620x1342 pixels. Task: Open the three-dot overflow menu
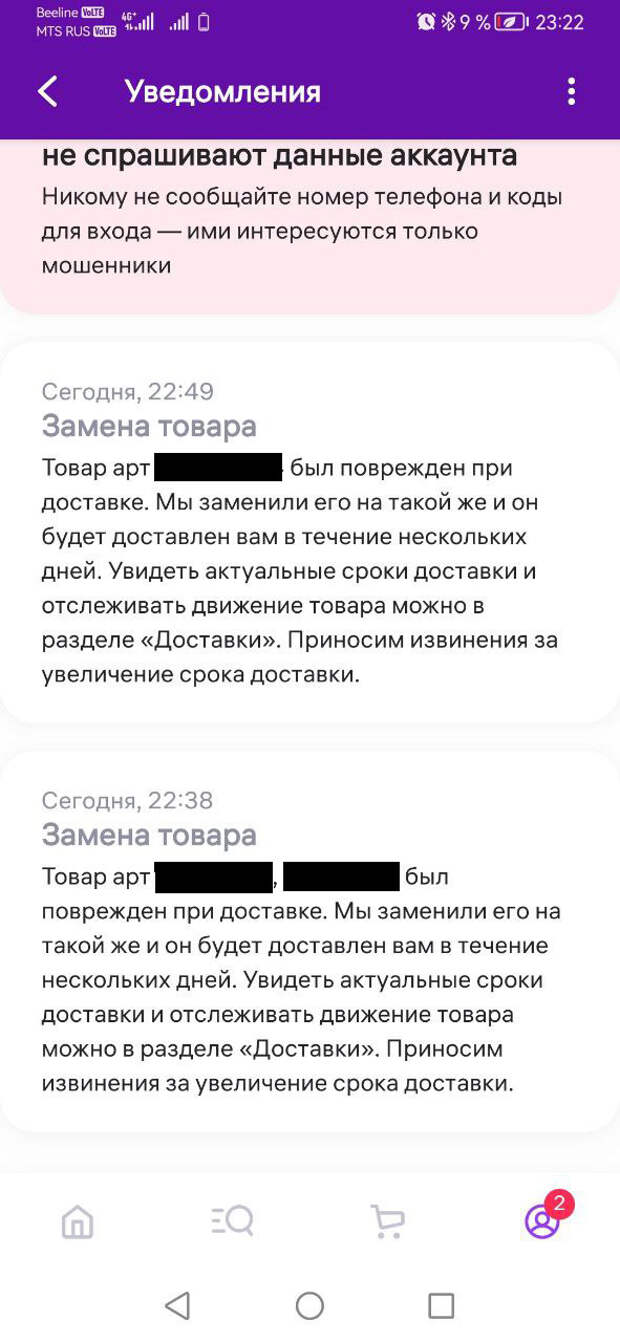(571, 91)
